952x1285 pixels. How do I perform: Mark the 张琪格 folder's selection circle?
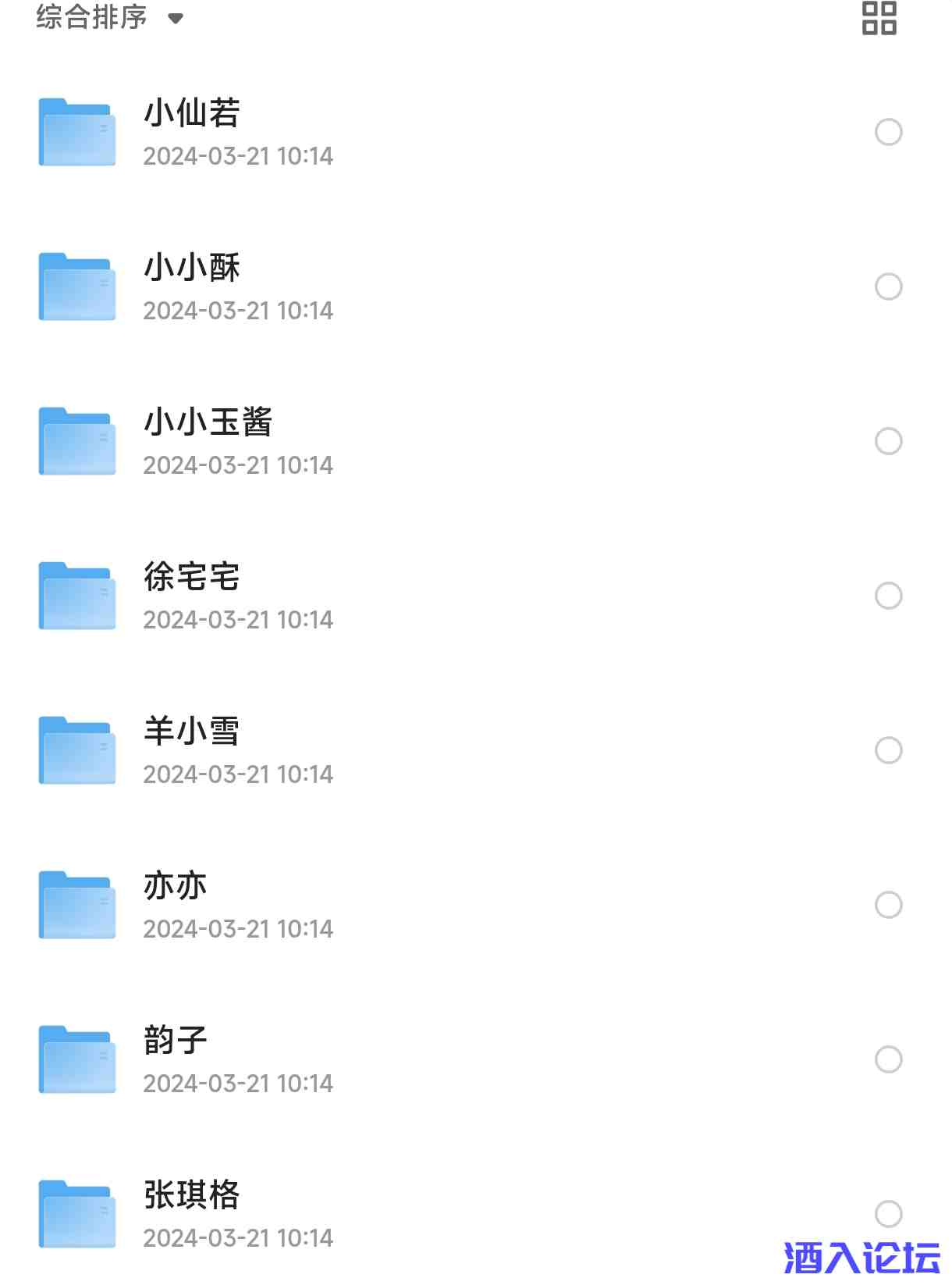point(888,1215)
